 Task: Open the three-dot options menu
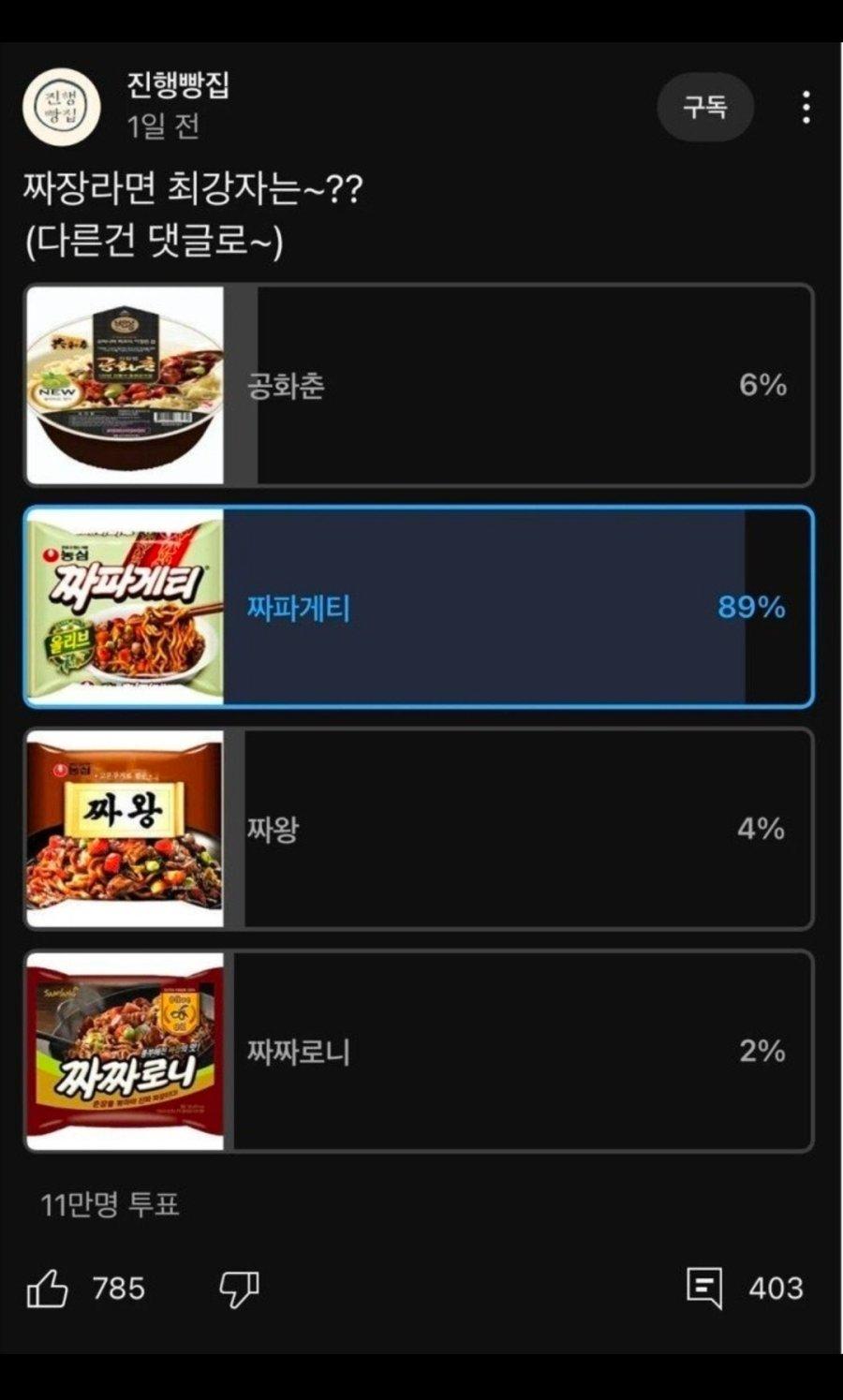(804, 108)
